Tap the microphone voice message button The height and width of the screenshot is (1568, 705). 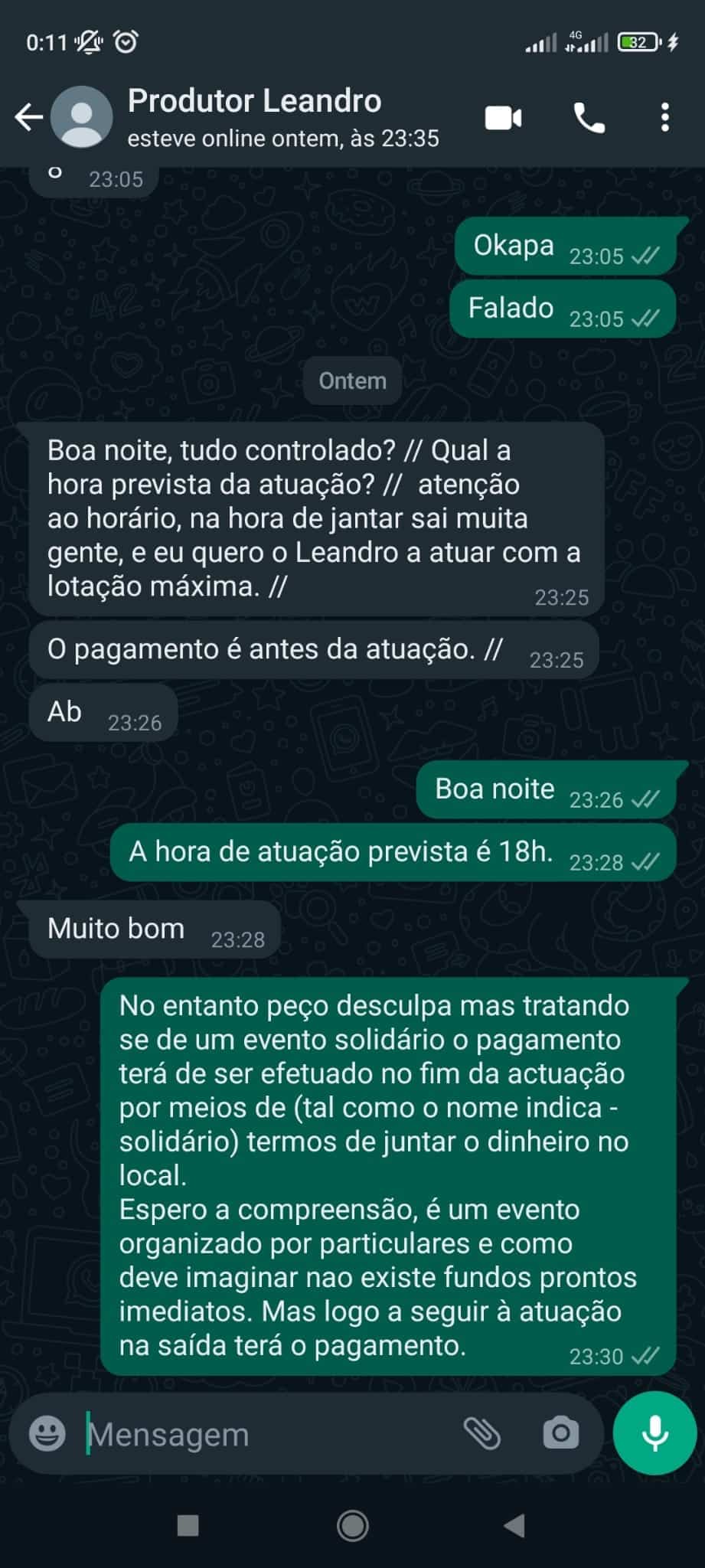click(x=654, y=1433)
